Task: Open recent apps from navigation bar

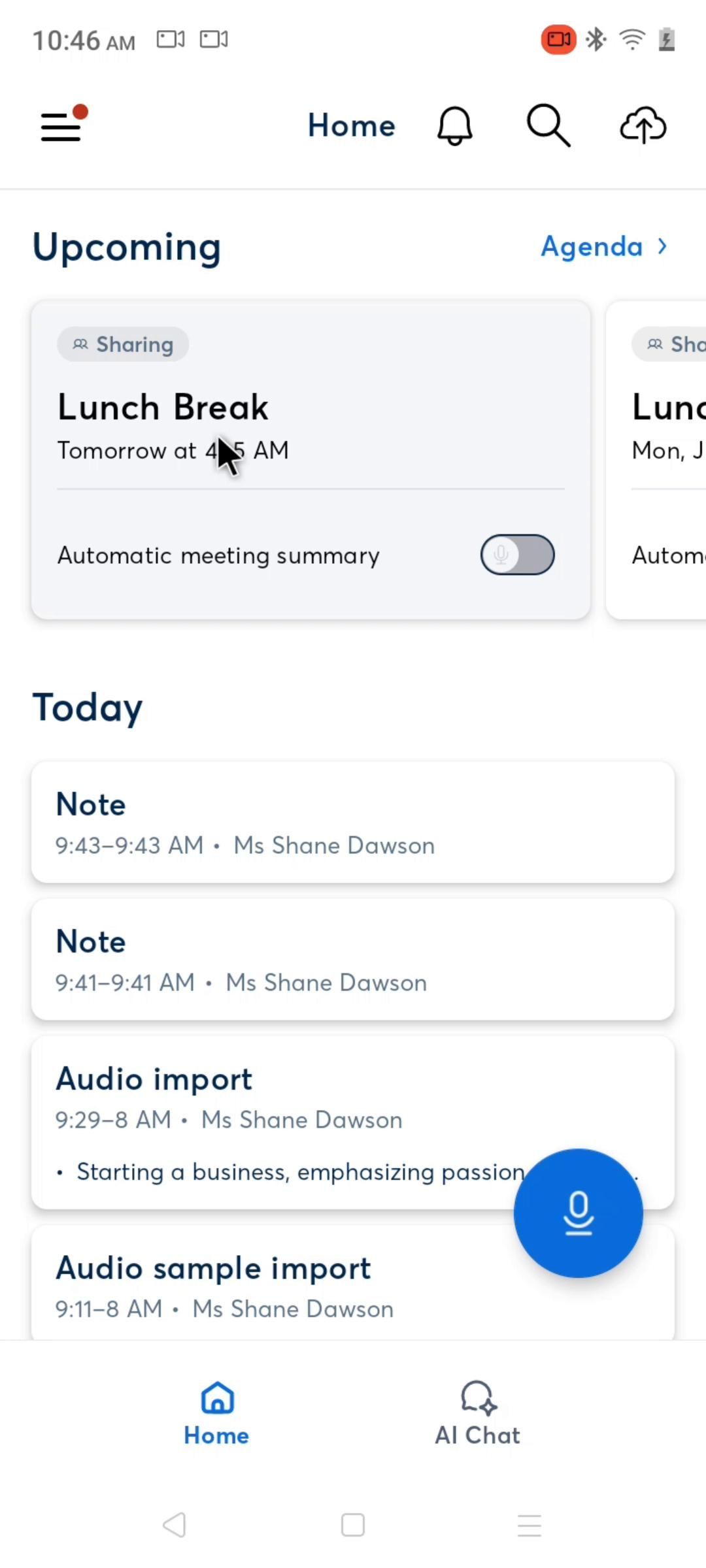Action: coord(529,1525)
